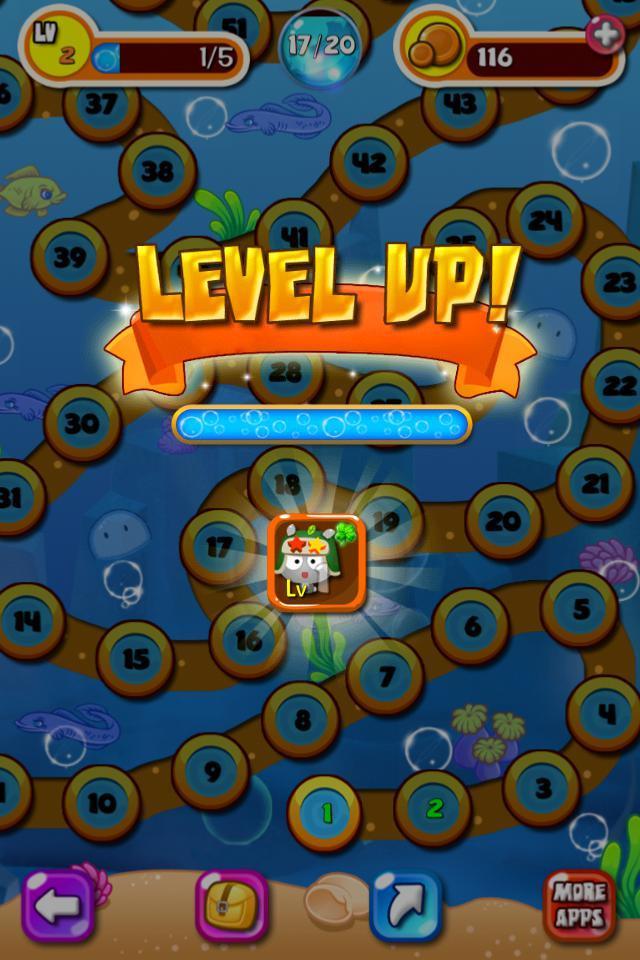The height and width of the screenshot is (960, 640).
Task: Select level 1 on the map
Action: tap(325, 814)
